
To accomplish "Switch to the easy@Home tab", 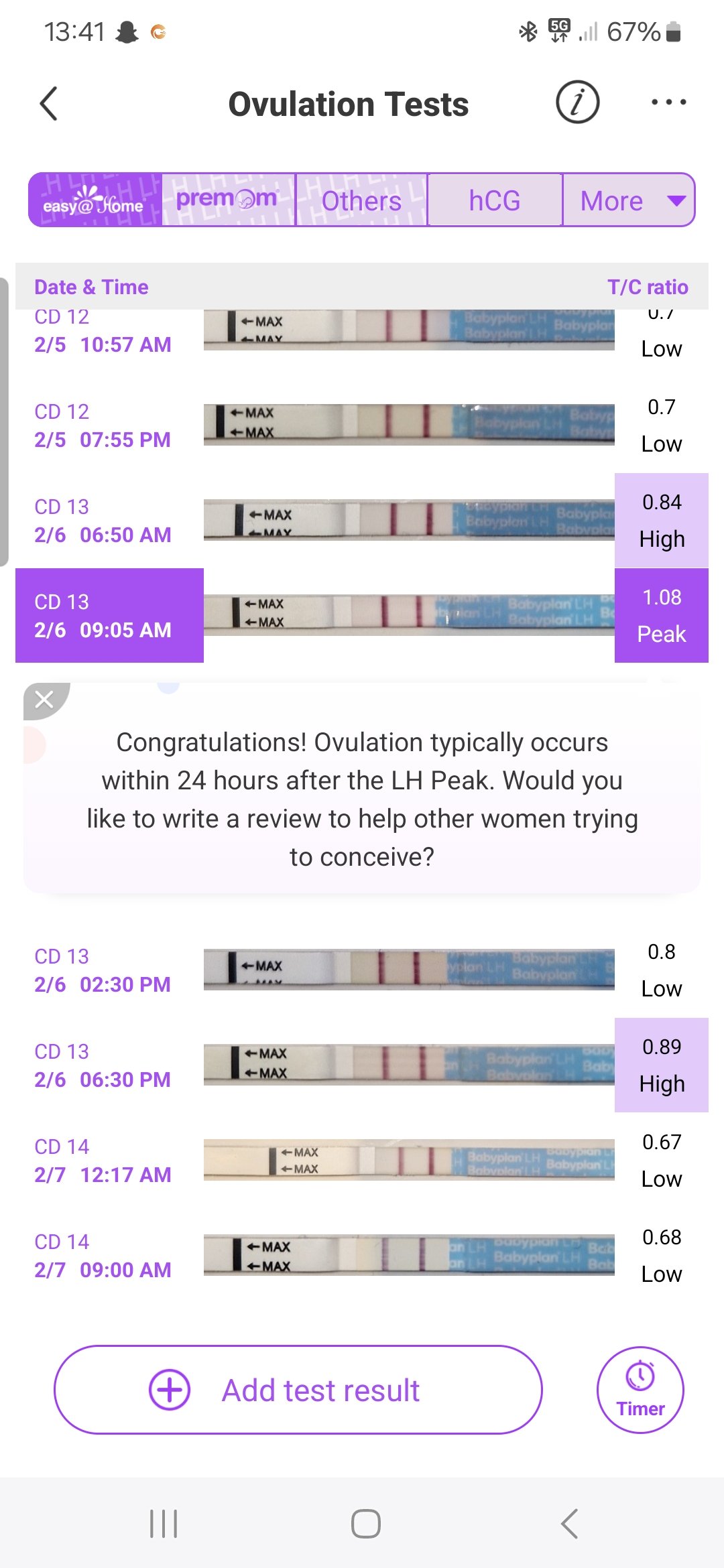I will coord(94,200).
